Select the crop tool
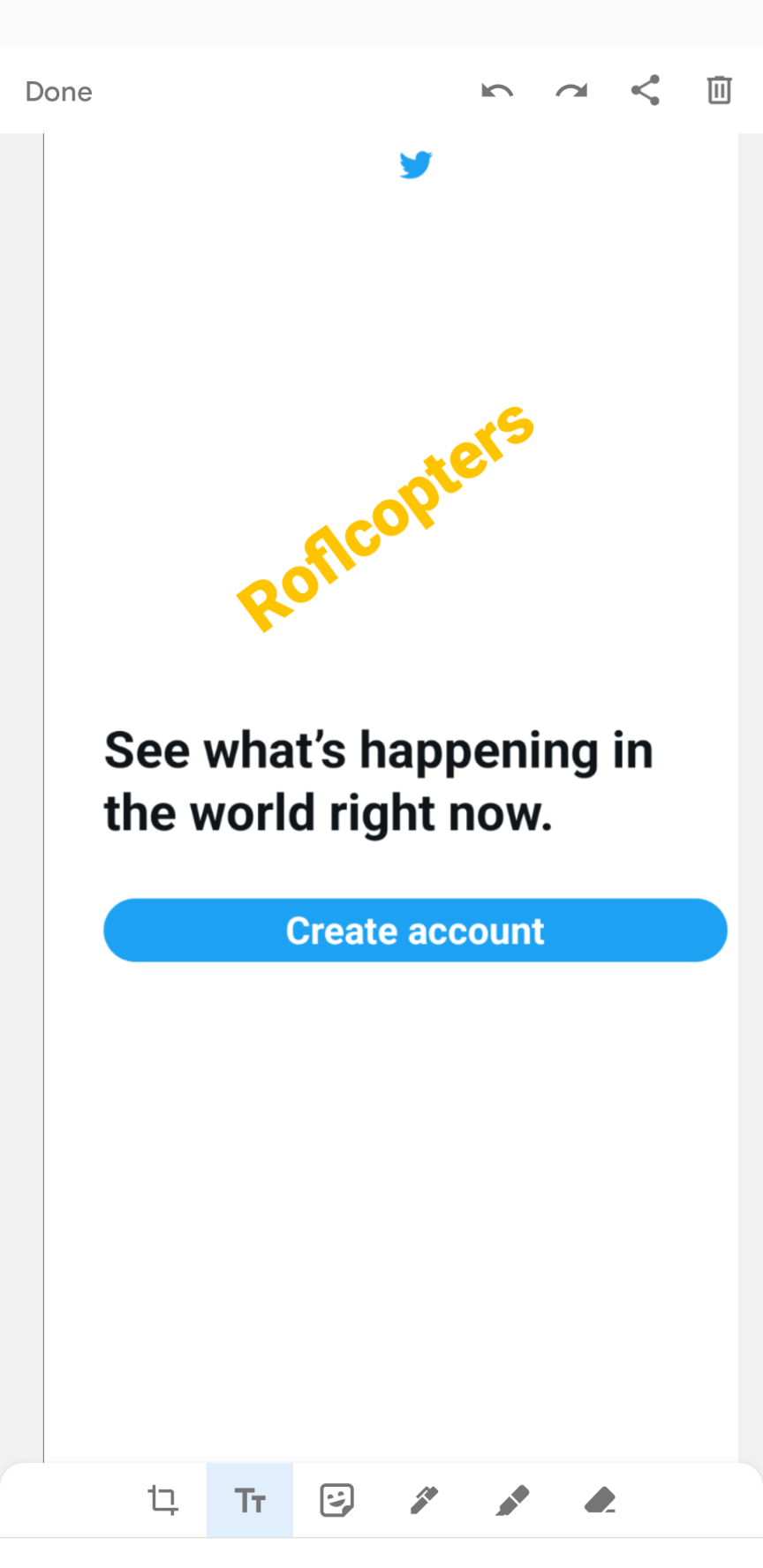The width and height of the screenshot is (763, 1568). 163,1500
